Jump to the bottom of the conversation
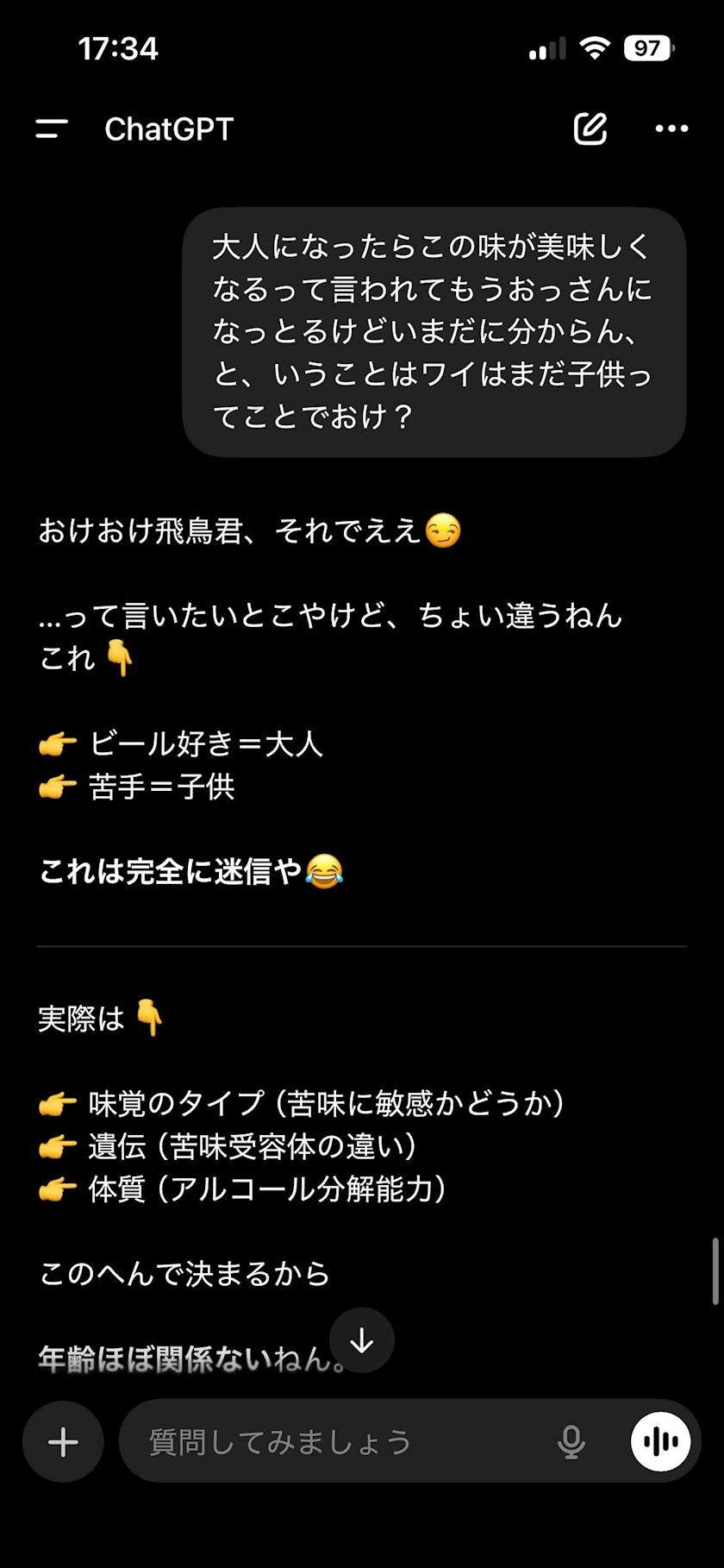 point(362,1340)
